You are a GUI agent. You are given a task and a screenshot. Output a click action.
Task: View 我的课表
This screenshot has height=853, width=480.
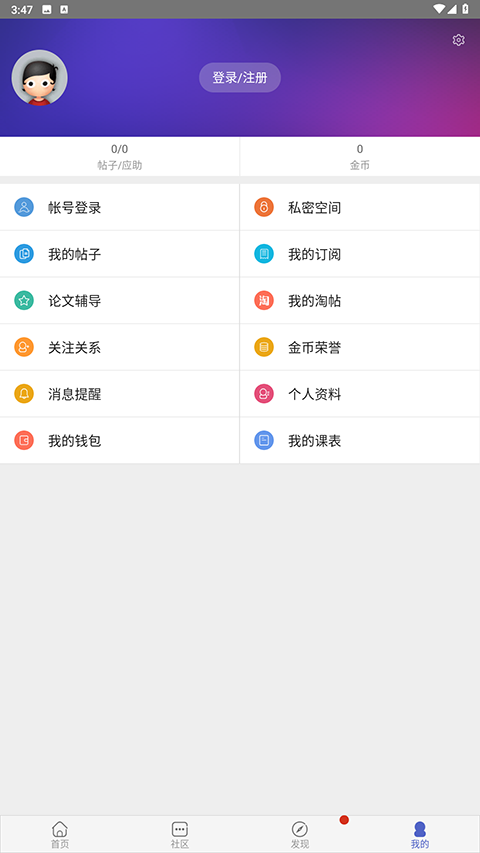pyautogui.click(x=360, y=441)
